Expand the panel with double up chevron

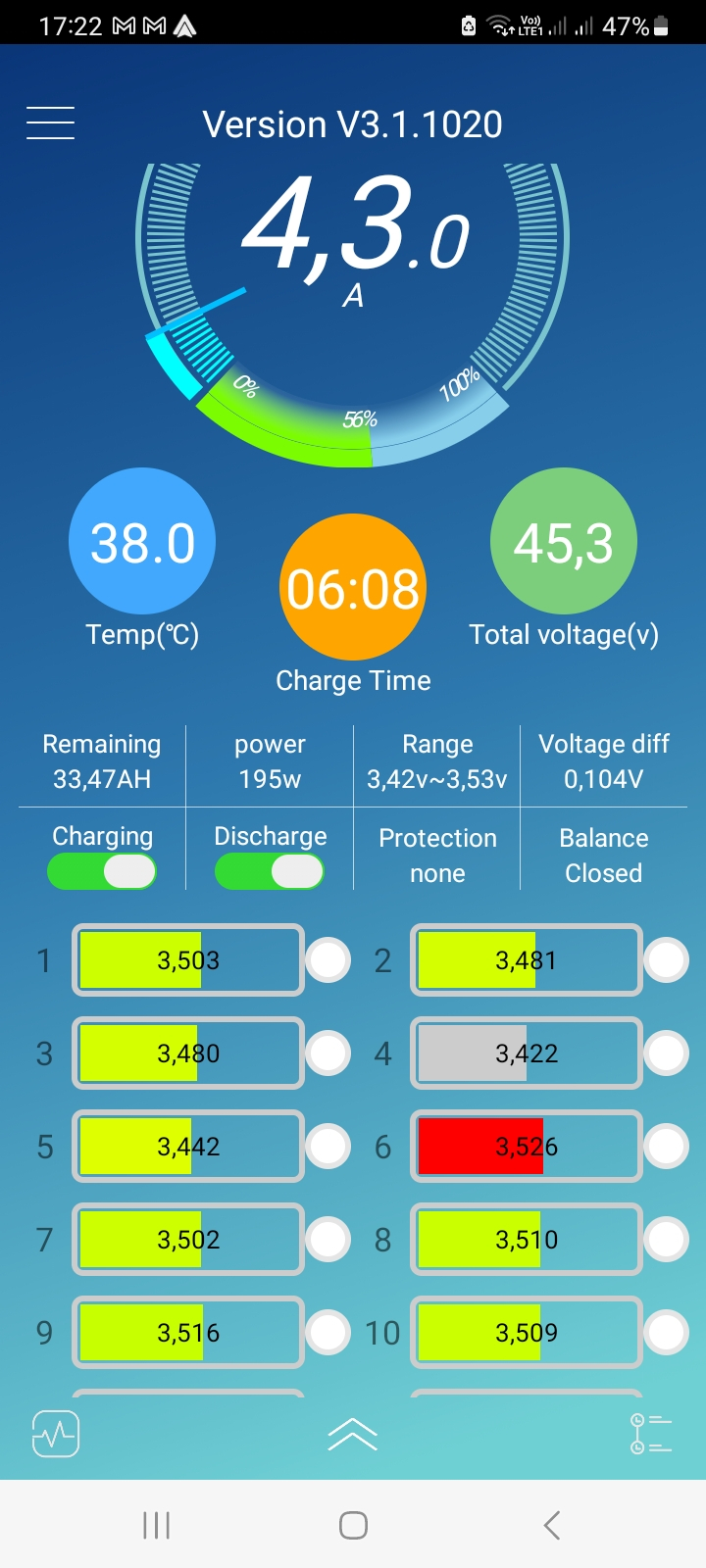tap(353, 1434)
